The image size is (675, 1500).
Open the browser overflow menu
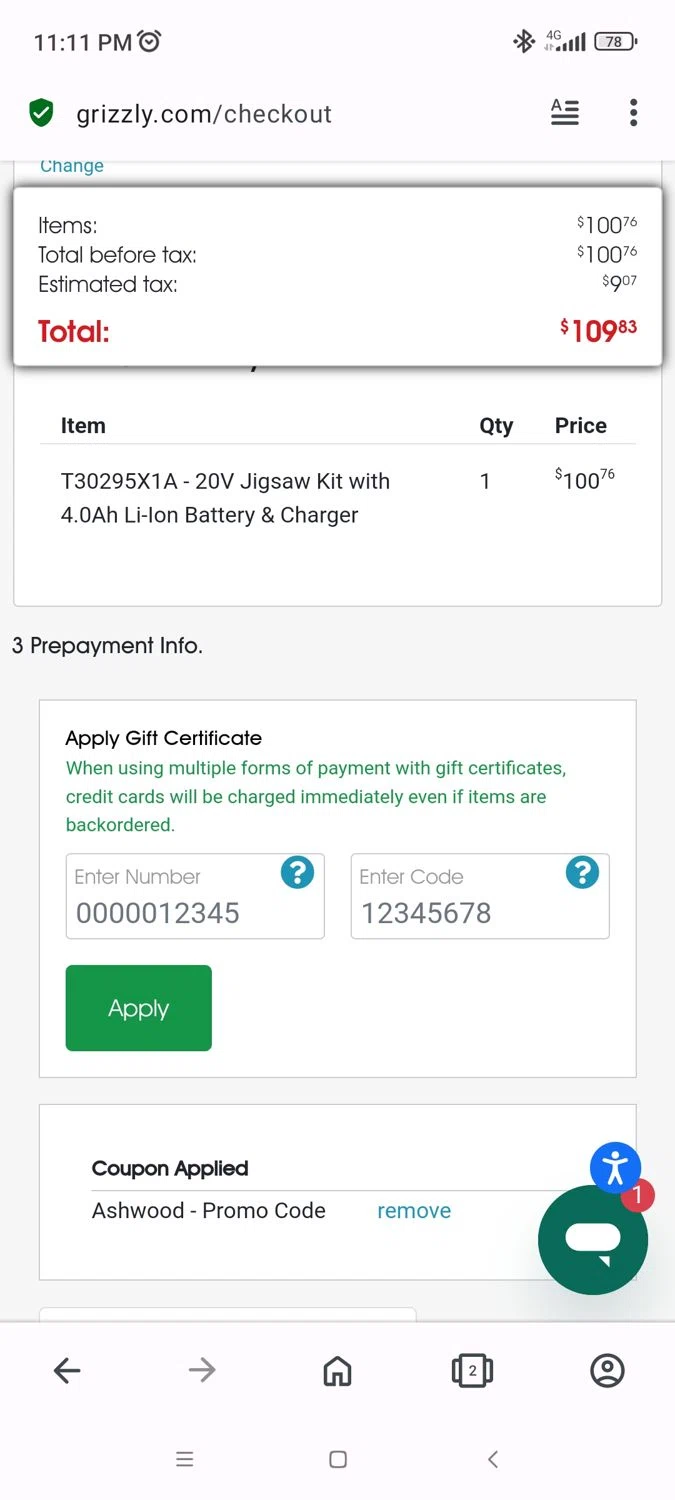[633, 113]
